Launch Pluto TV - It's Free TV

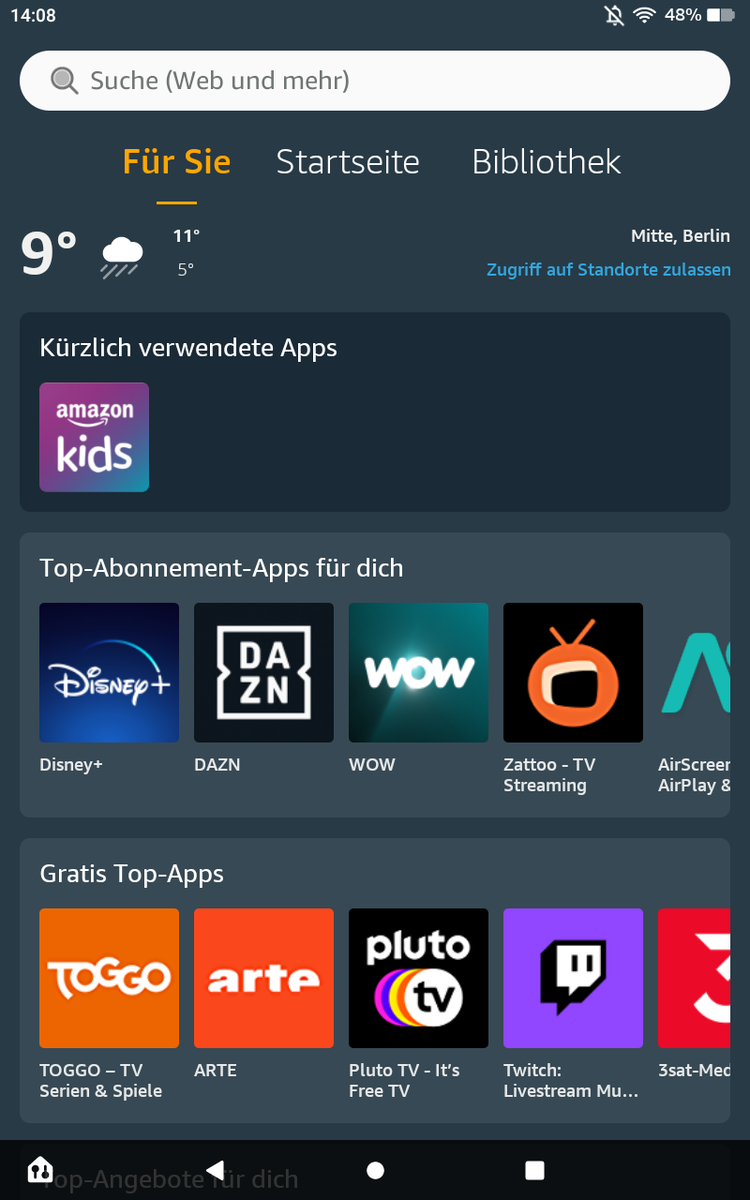pyautogui.click(x=418, y=978)
